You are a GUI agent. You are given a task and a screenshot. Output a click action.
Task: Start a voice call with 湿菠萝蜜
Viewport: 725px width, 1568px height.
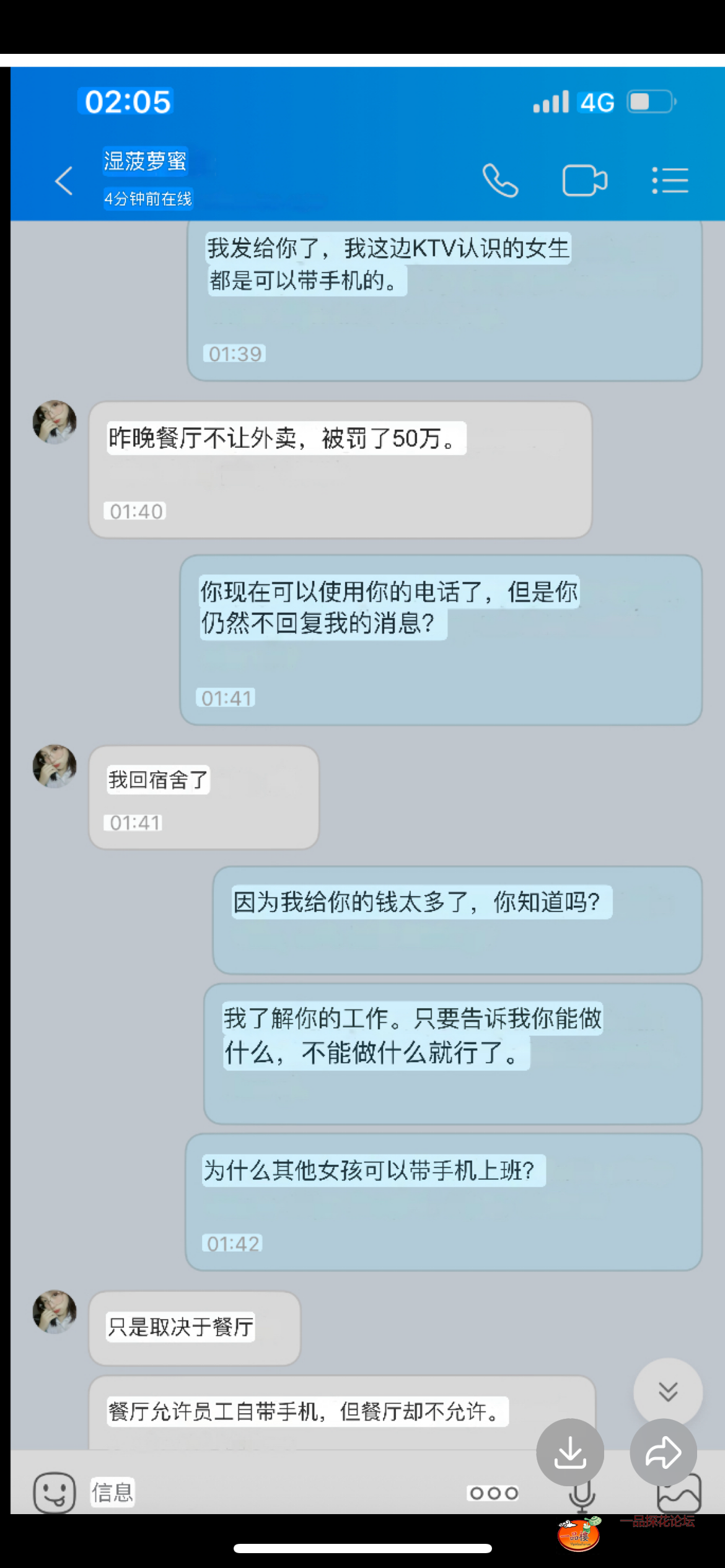(x=501, y=180)
